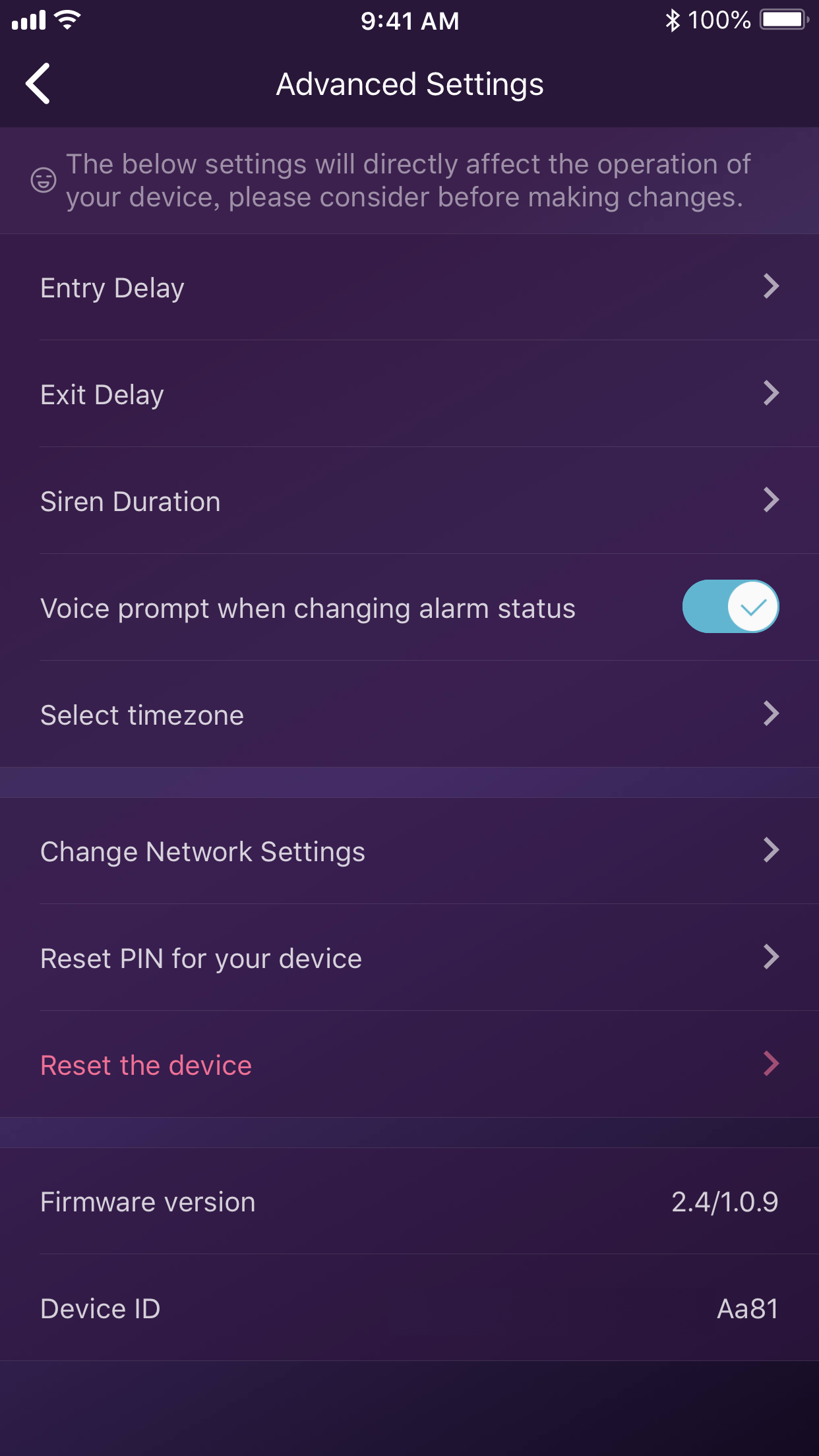Tap the Device ID value Aa81
This screenshot has height=1456, width=819.
click(747, 1308)
